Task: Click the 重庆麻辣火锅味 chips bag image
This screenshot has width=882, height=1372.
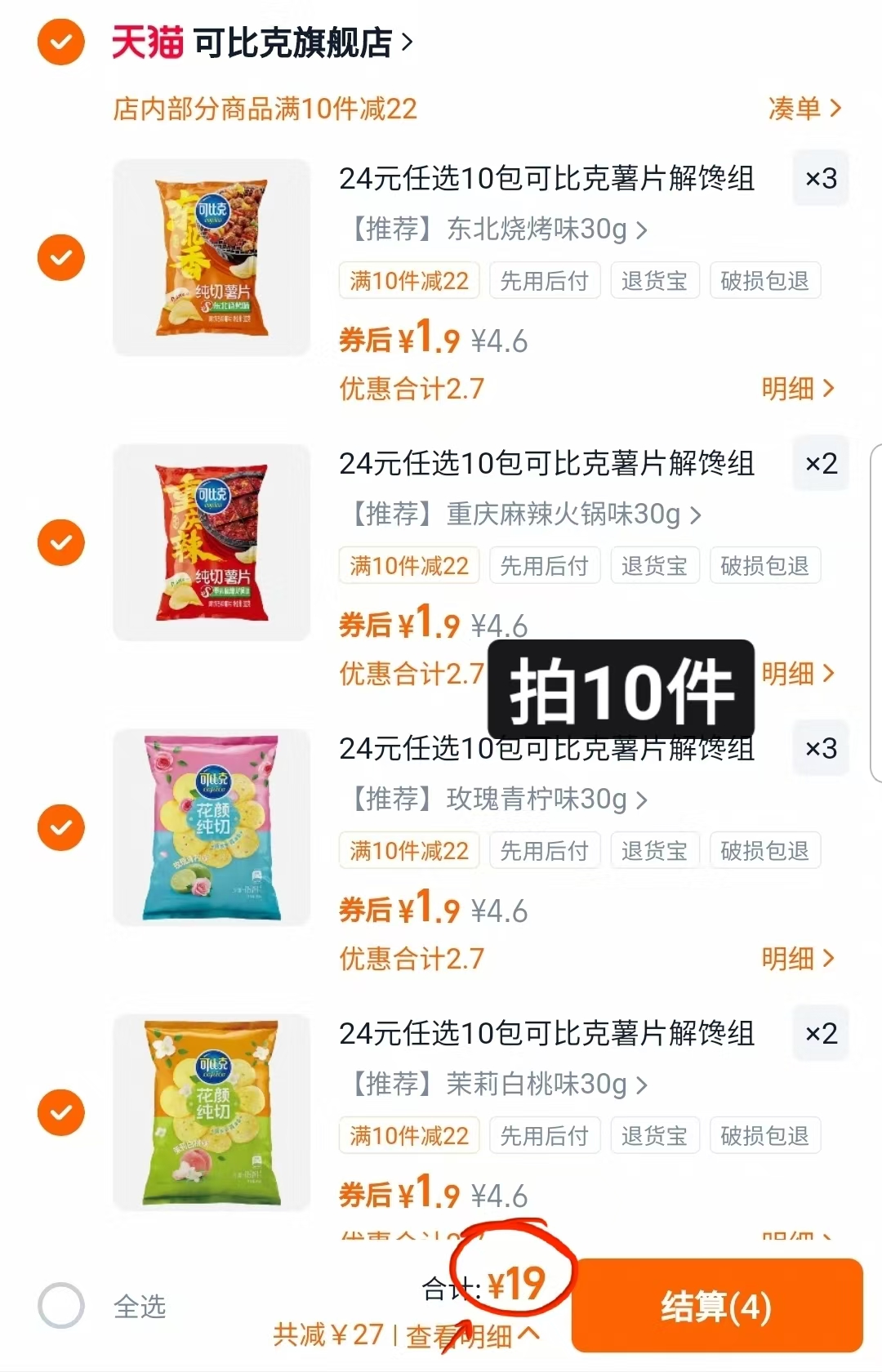Action: 211,543
